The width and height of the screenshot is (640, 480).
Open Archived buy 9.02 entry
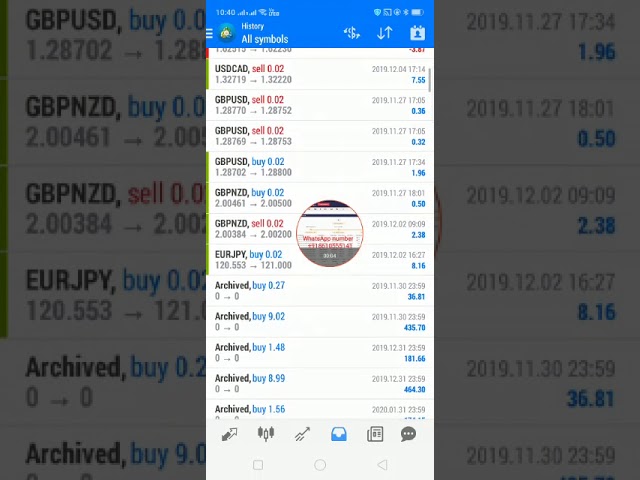point(320,322)
